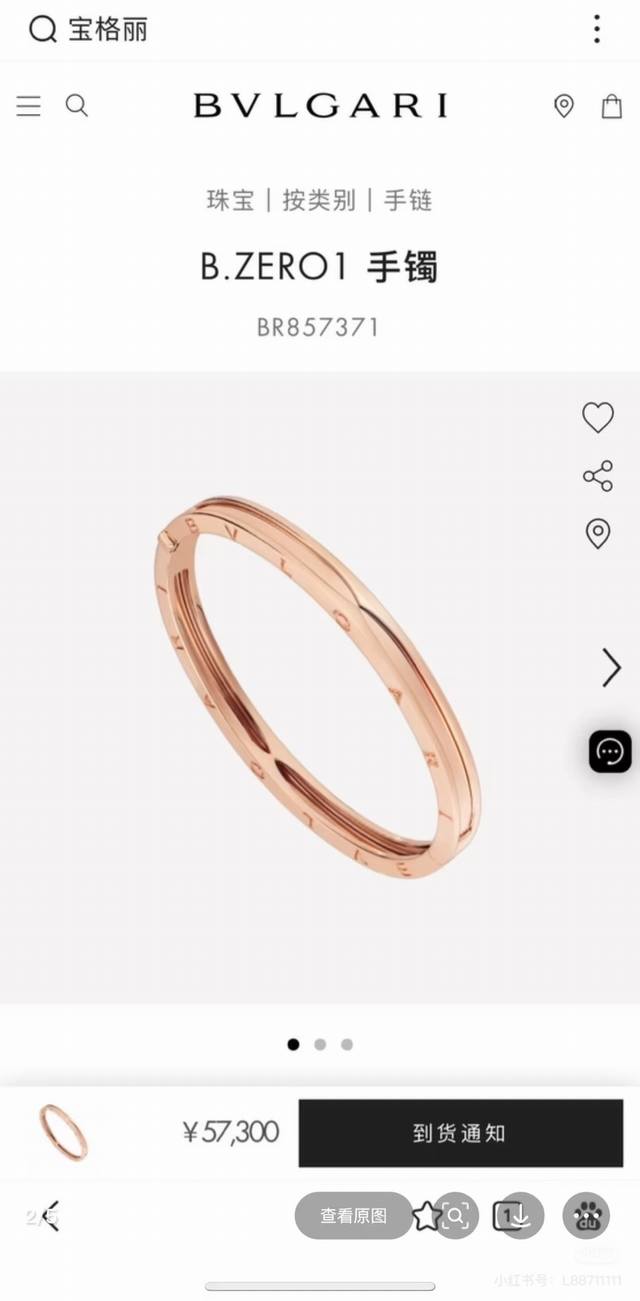Open the customer chat bubble

pos(610,751)
